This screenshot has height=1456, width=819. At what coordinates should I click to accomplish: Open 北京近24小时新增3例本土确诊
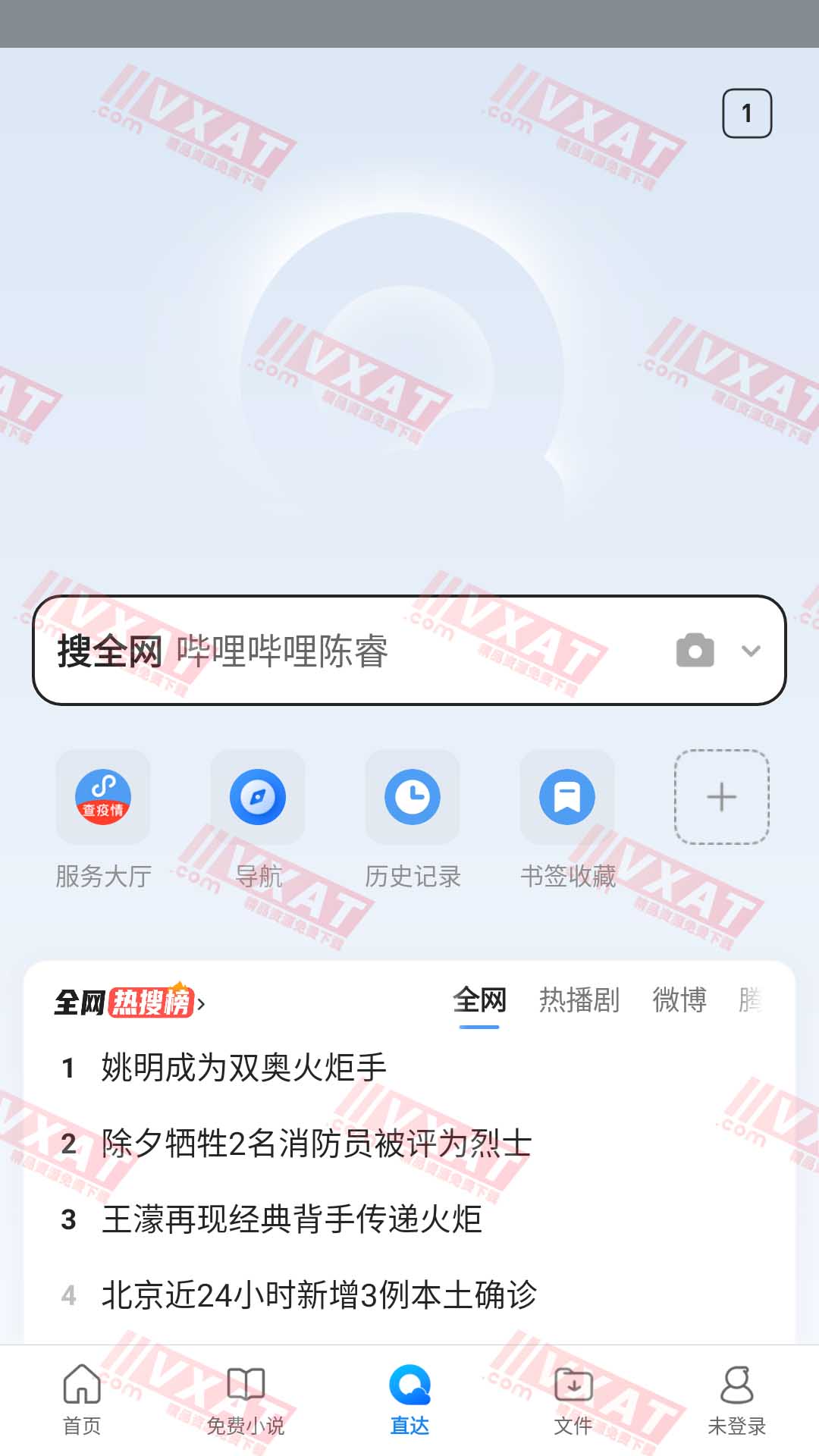pos(318,1295)
